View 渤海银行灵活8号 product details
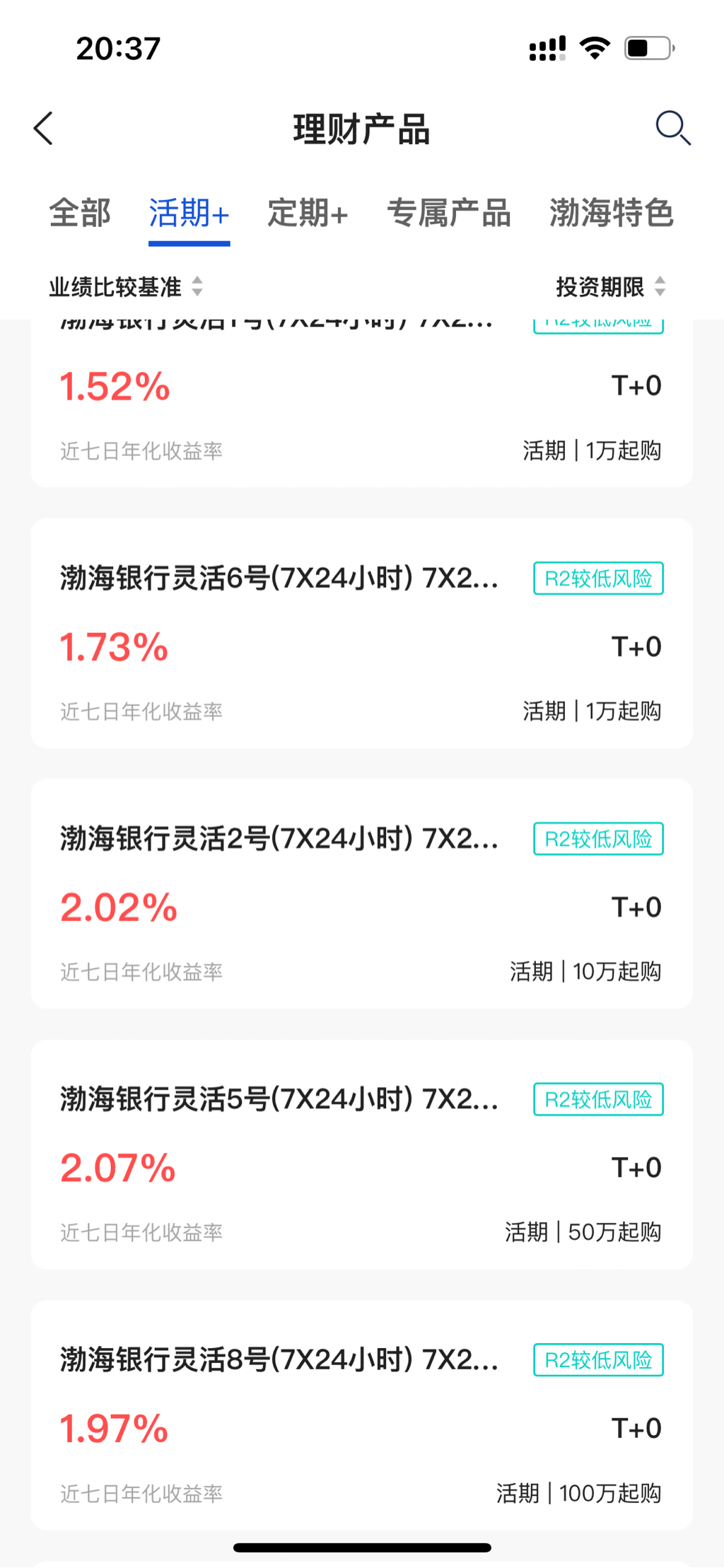The height and width of the screenshot is (1568, 724). pyautogui.click(x=361, y=1415)
